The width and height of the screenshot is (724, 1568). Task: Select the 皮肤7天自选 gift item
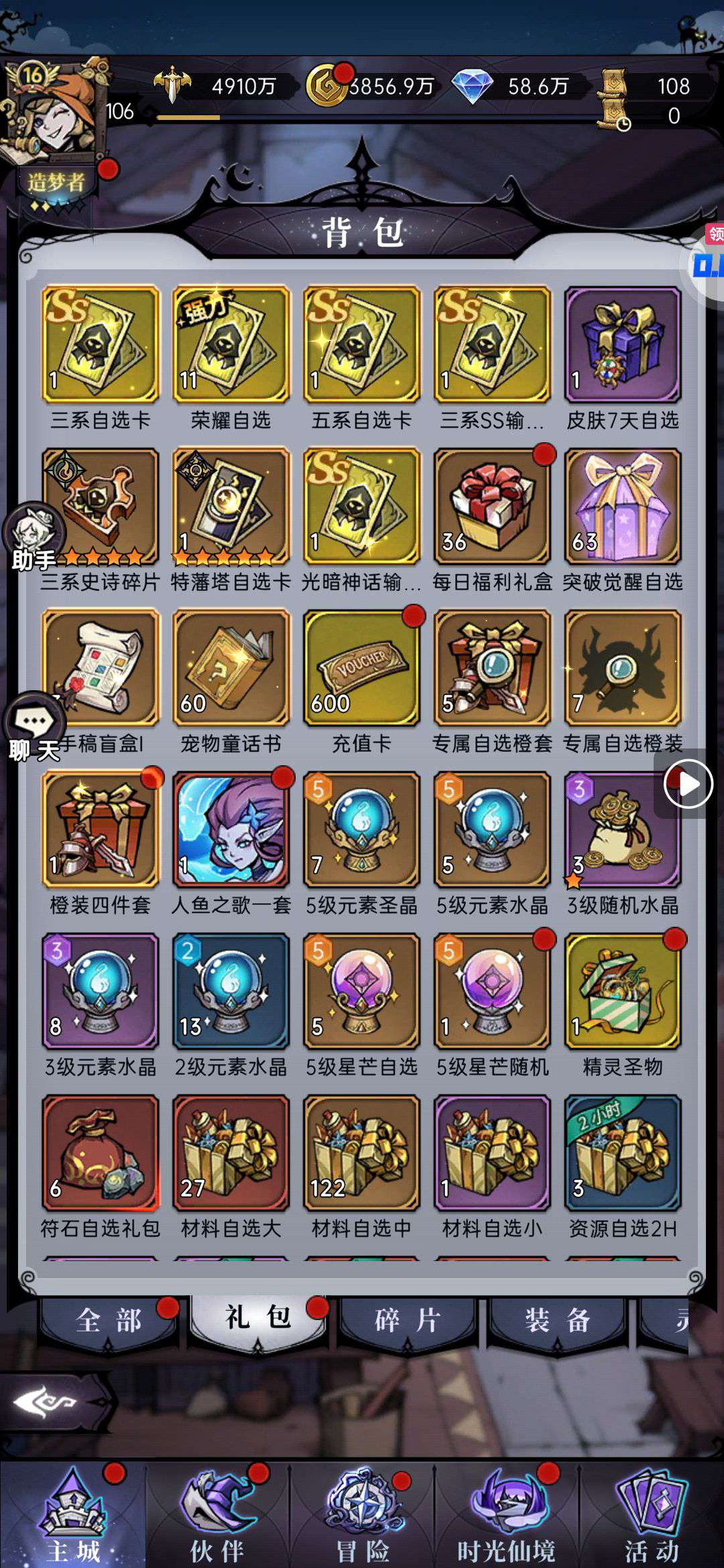click(623, 344)
